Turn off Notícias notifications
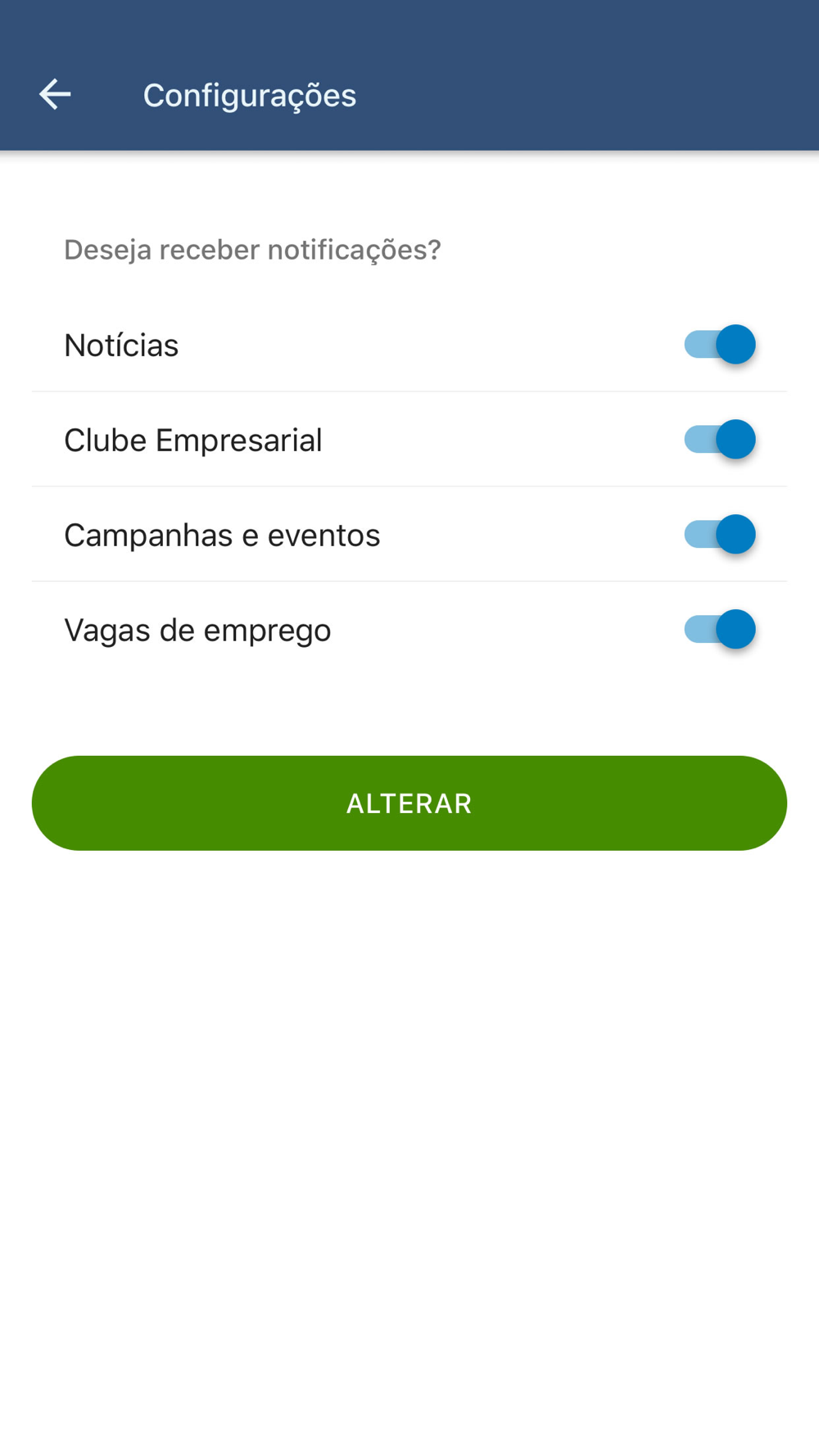Image resolution: width=819 pixels, height=1456 pixels. point(720,345)
